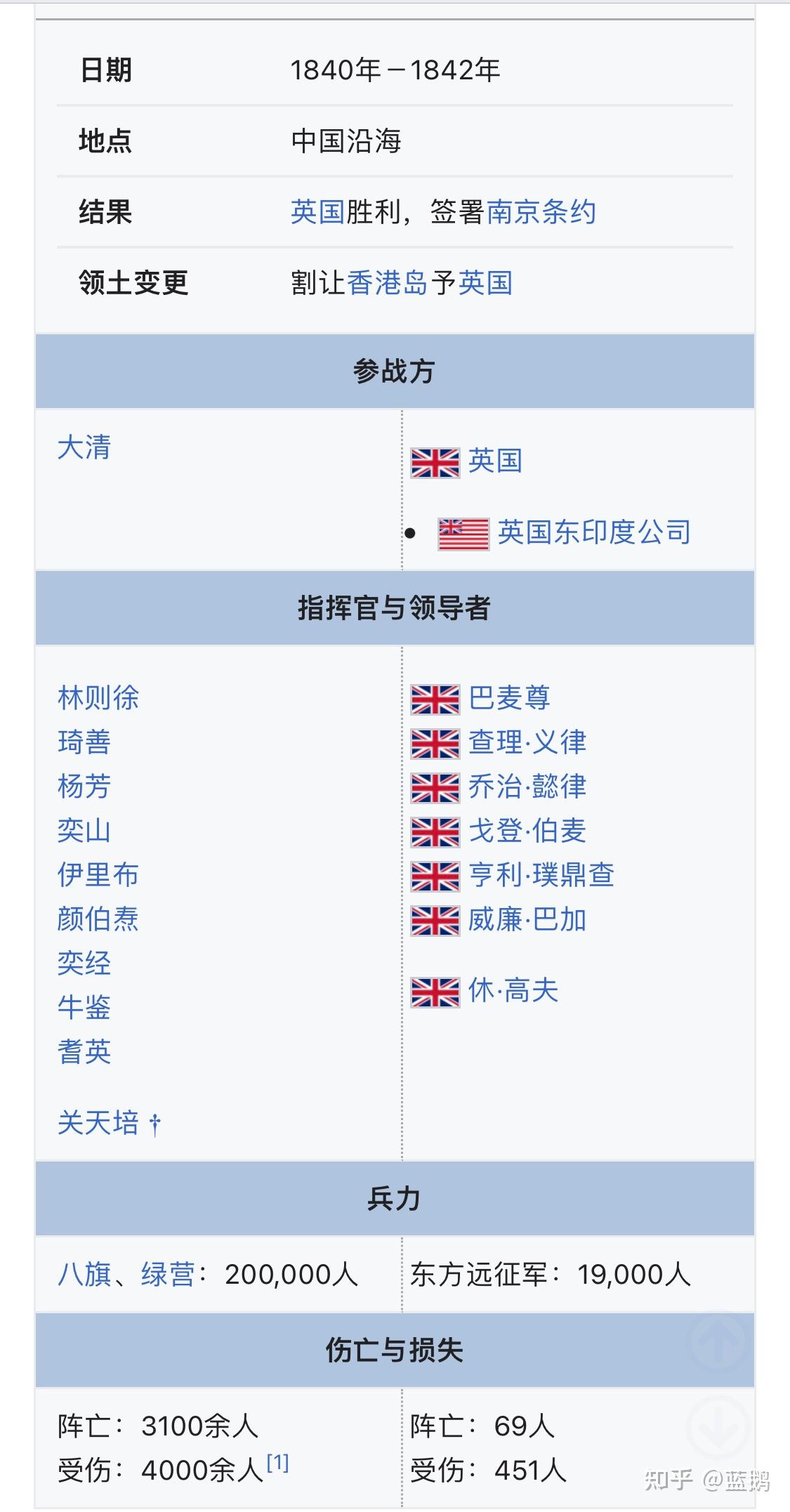Open the 休·高夫 link
This screenshot has width=790, height=1512.
pyautogui.click(x=513, y=990)
